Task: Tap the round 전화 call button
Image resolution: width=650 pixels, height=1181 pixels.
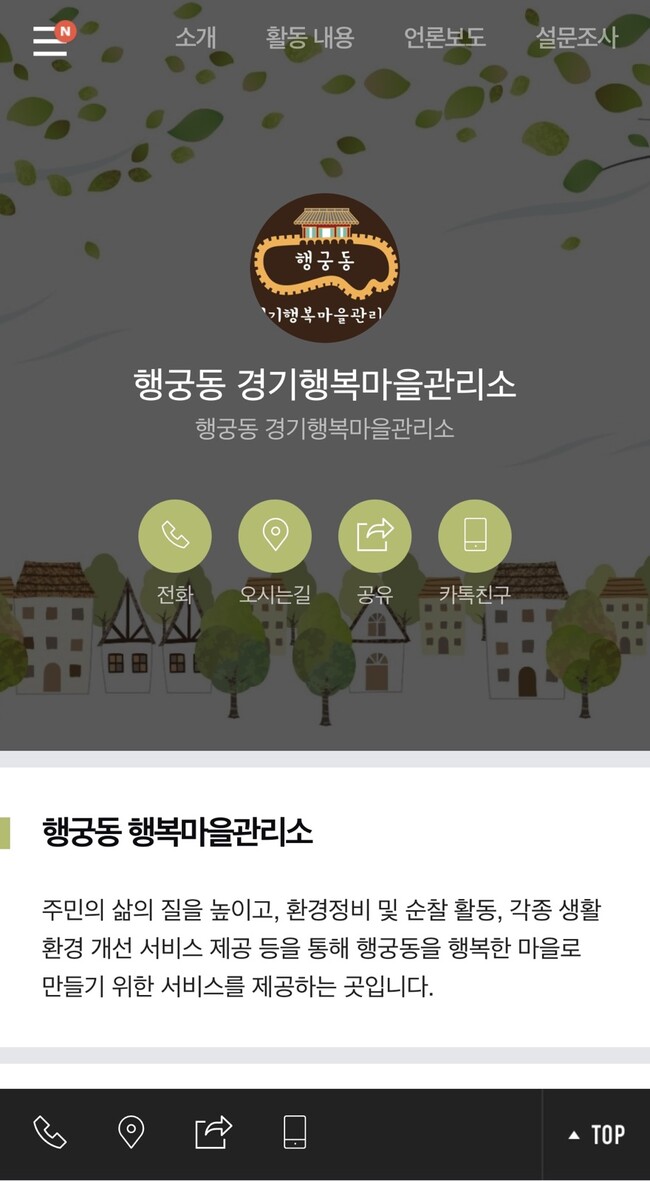Action: click(x=175, y=537)
